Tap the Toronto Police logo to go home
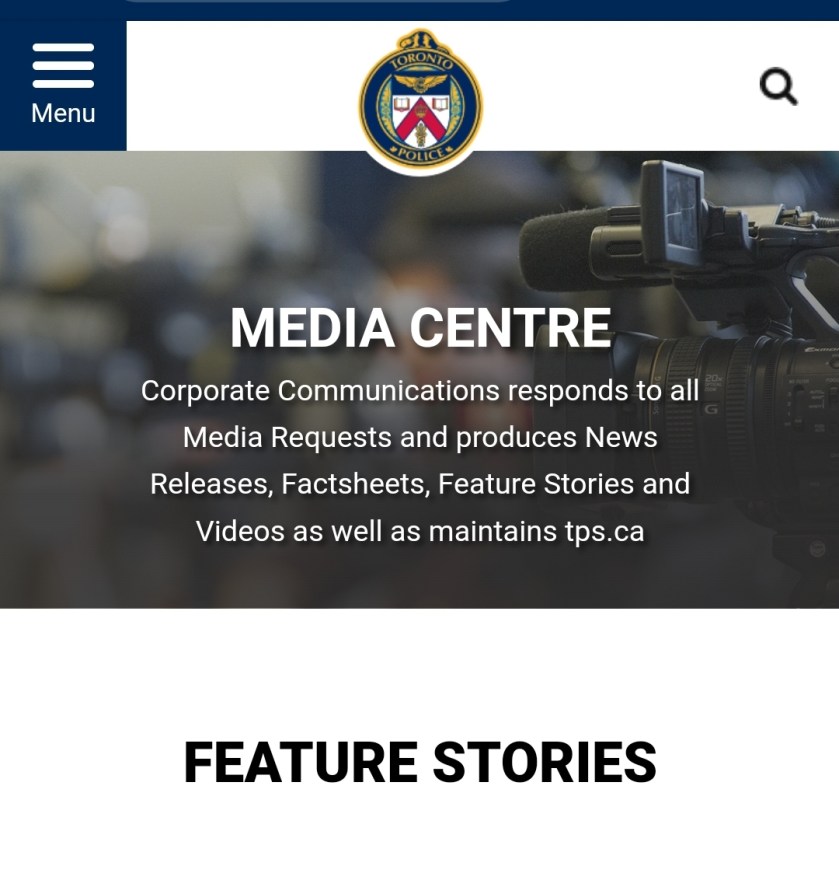839x894 pixels. click(420, 100)
